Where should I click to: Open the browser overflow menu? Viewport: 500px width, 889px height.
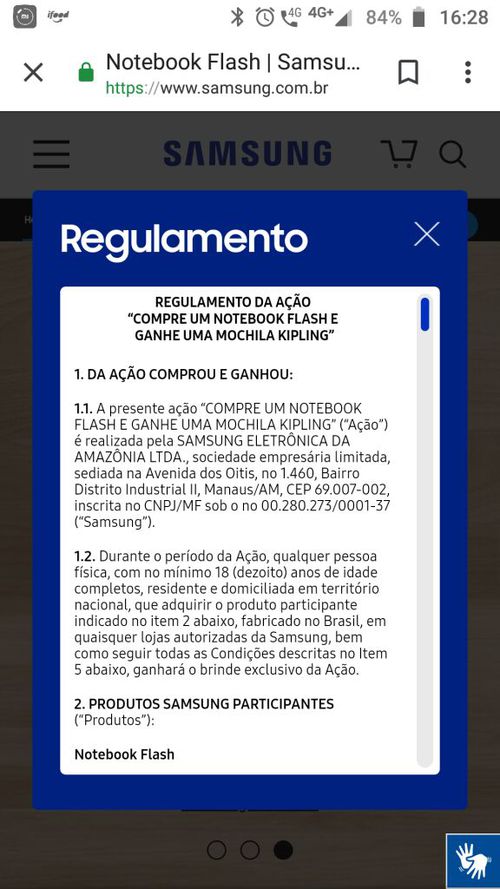pyautogui.click(x=468, y=73)
